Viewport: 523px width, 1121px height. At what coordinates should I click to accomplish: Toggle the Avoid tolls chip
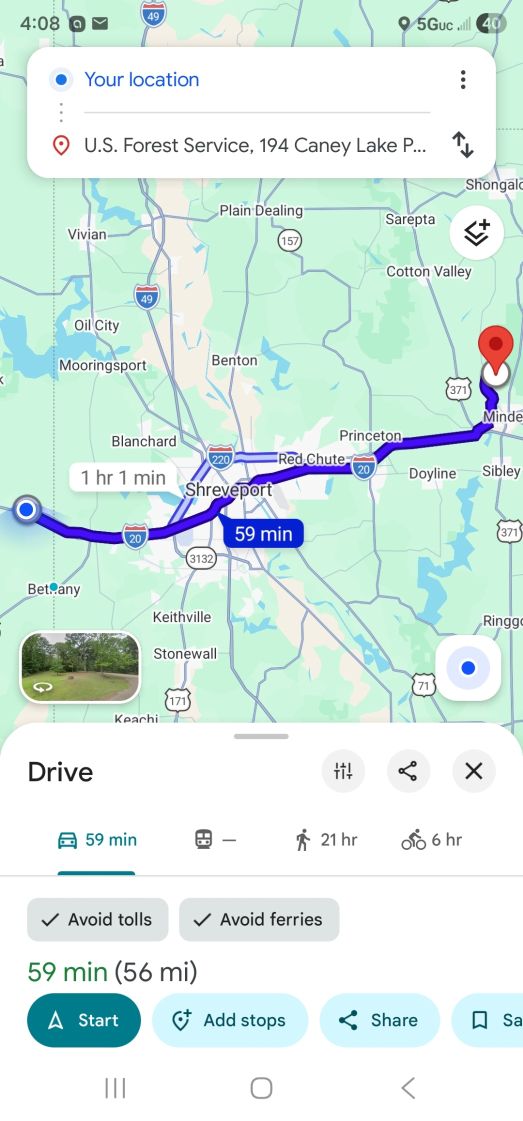click(98, 919)
